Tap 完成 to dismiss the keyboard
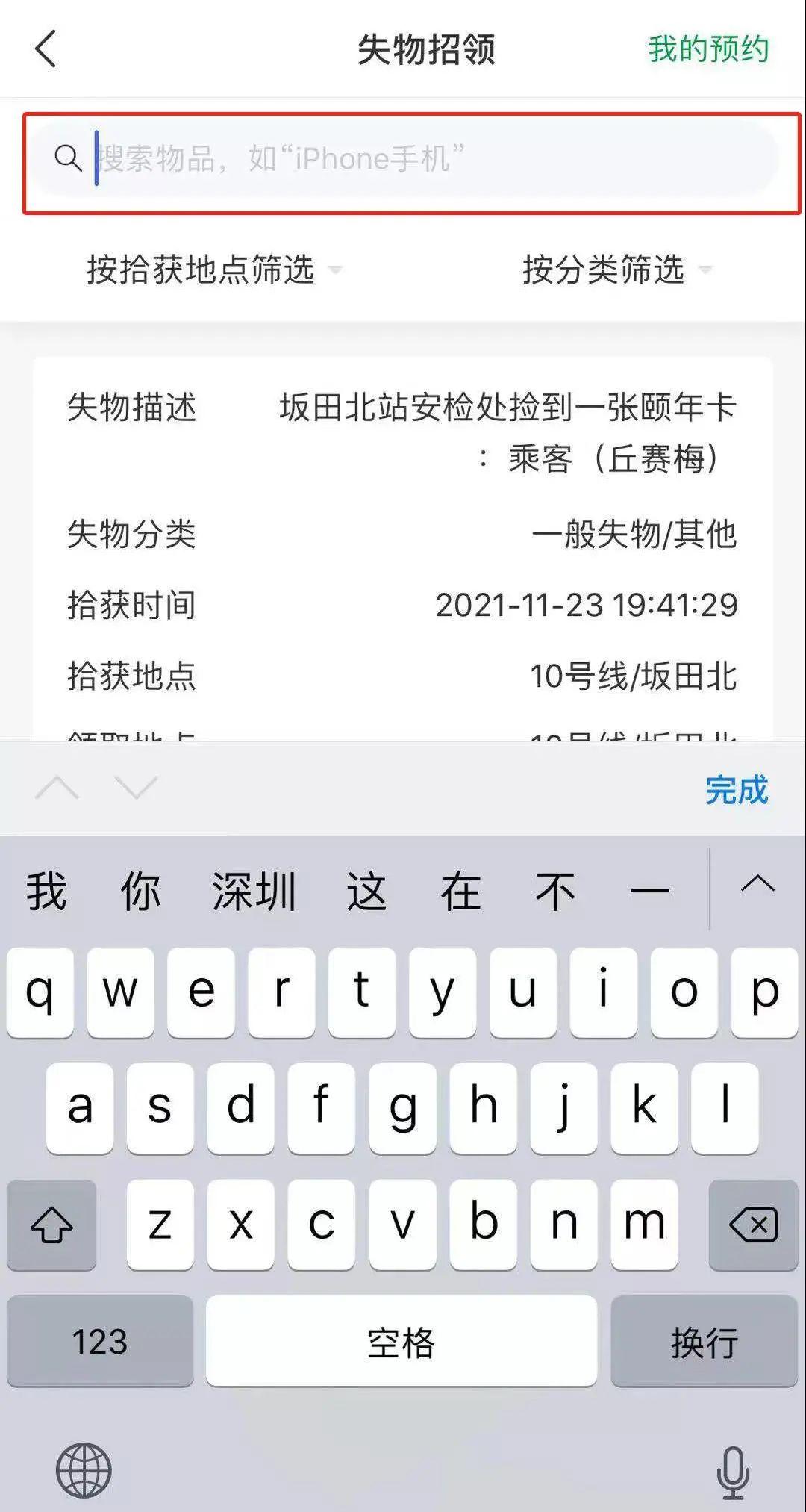This screenshot has width=806, height=1512. pos(736,789)
